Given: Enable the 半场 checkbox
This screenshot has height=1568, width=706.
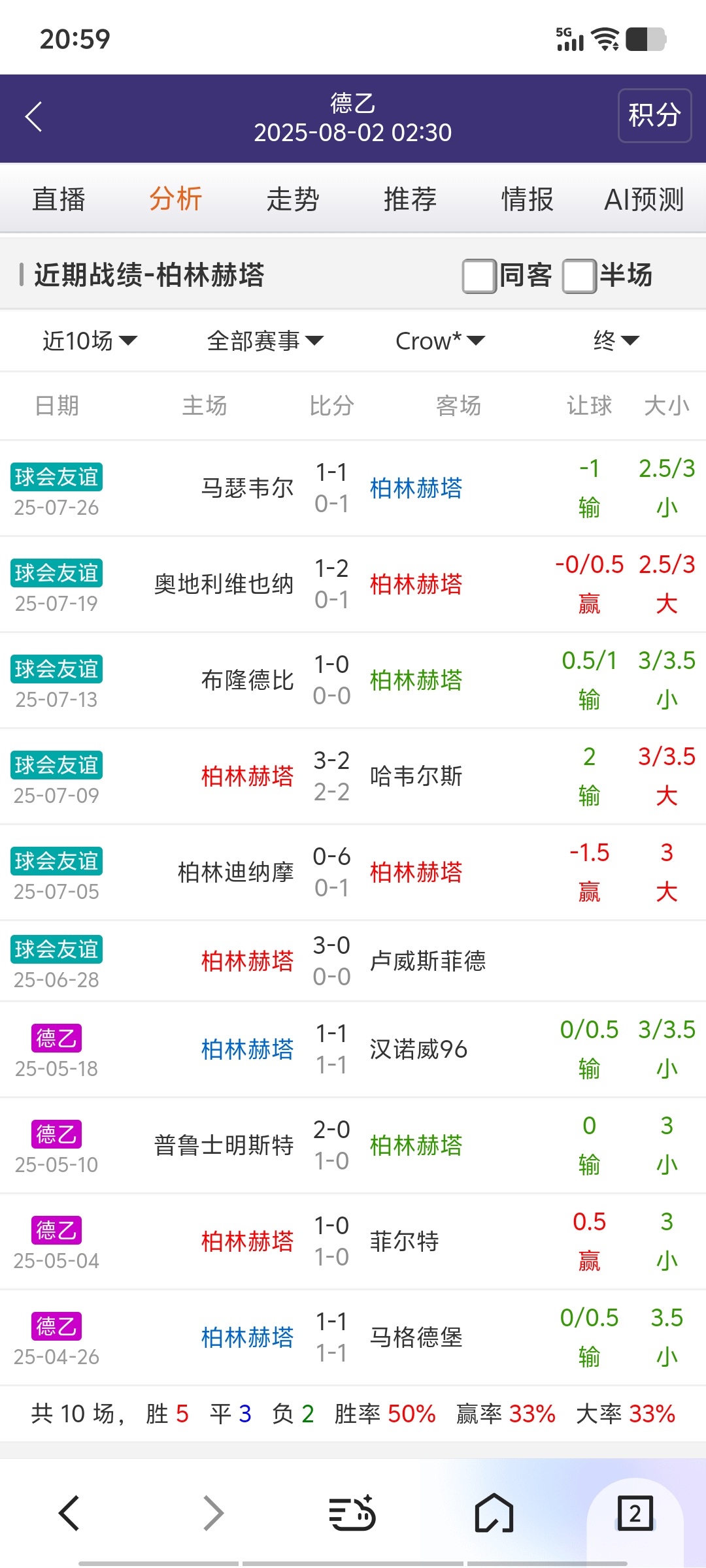Looking at the screenshot, I should pos(580,276).
